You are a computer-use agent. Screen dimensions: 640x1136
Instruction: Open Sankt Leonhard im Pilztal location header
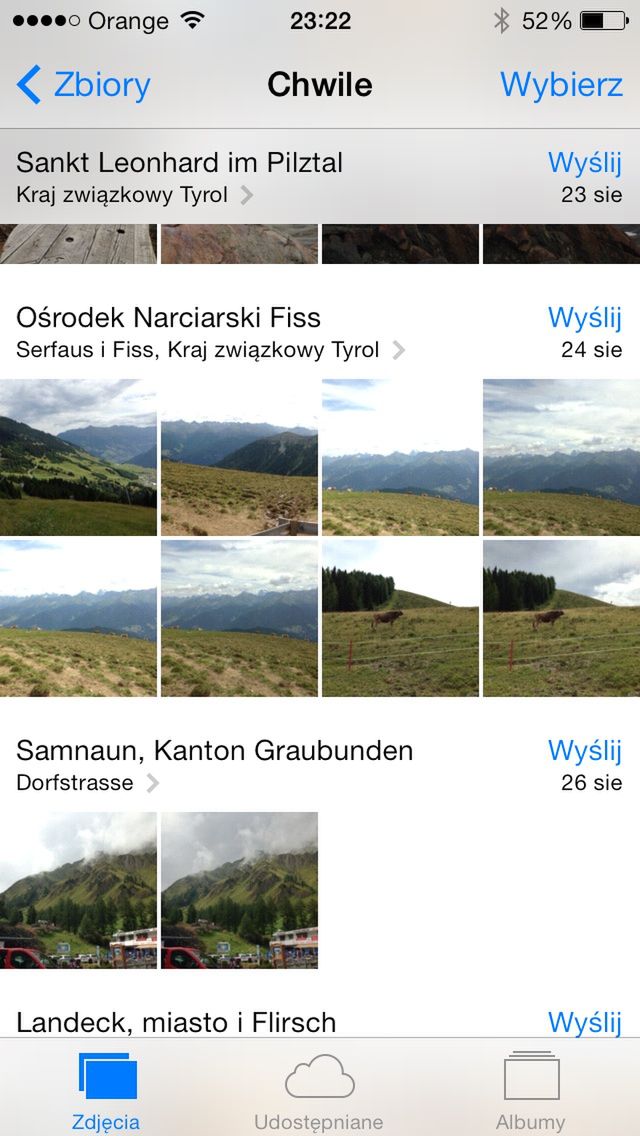pos(180,176)
